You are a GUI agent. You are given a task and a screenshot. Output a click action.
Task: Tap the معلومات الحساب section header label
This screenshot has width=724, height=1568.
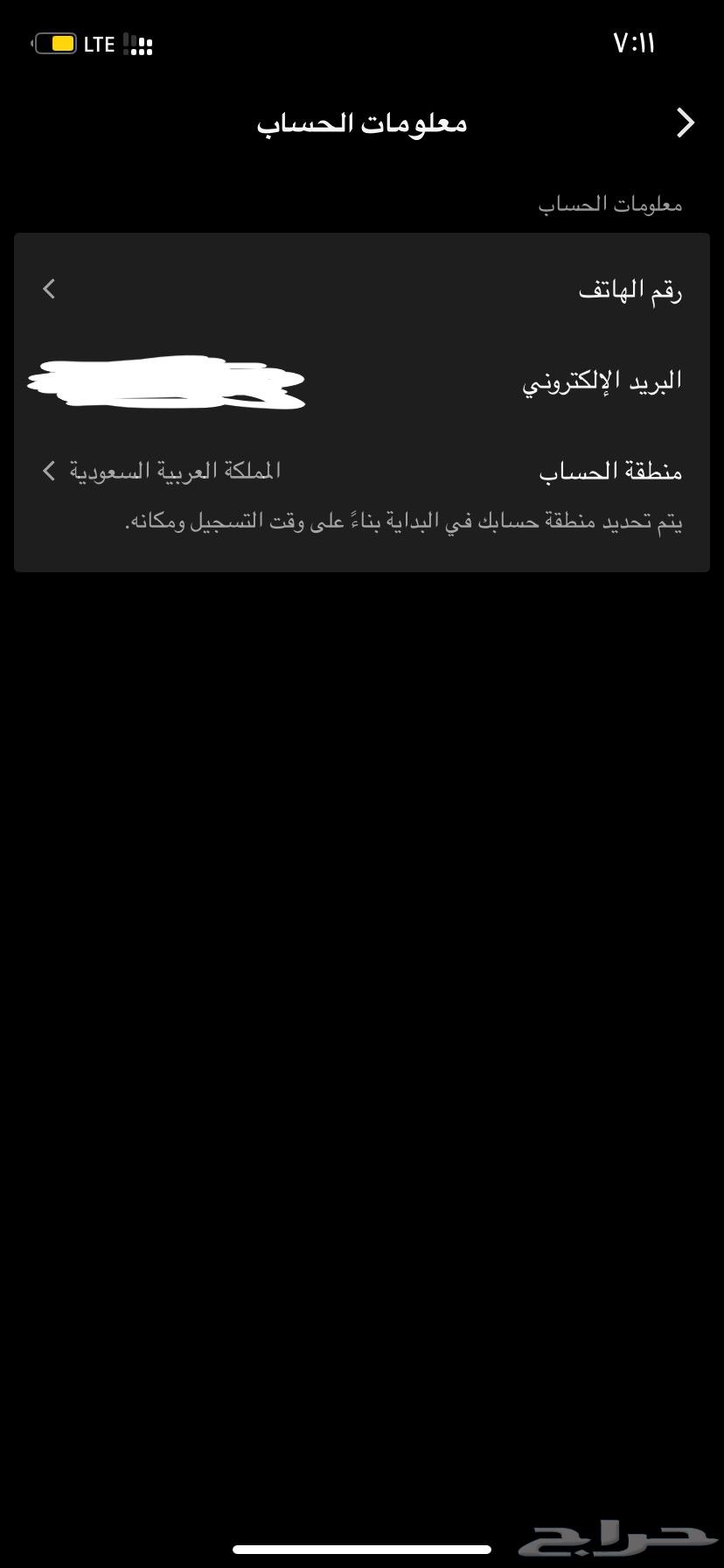point(610,204)
